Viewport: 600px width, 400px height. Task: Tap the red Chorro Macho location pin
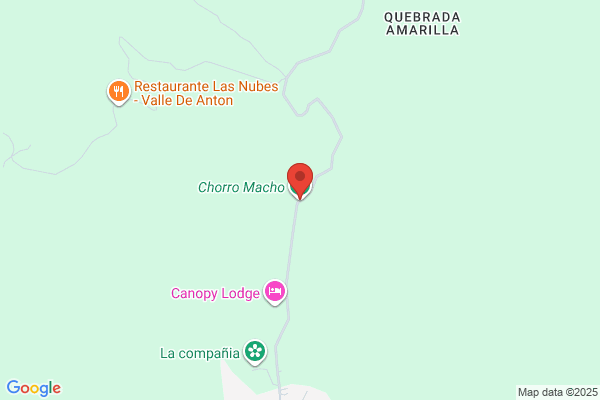pos(300,179)
